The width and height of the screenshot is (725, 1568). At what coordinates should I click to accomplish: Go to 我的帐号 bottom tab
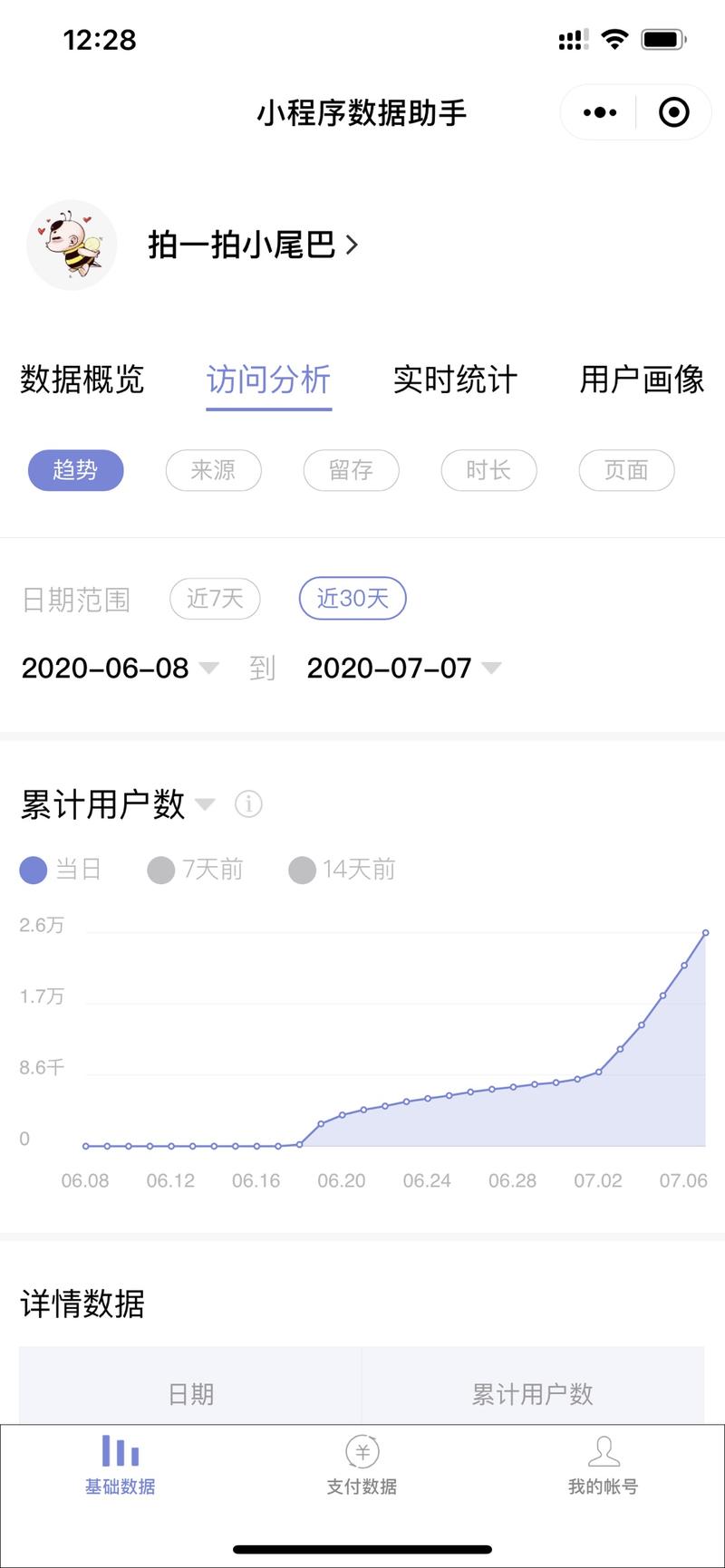603,1465
